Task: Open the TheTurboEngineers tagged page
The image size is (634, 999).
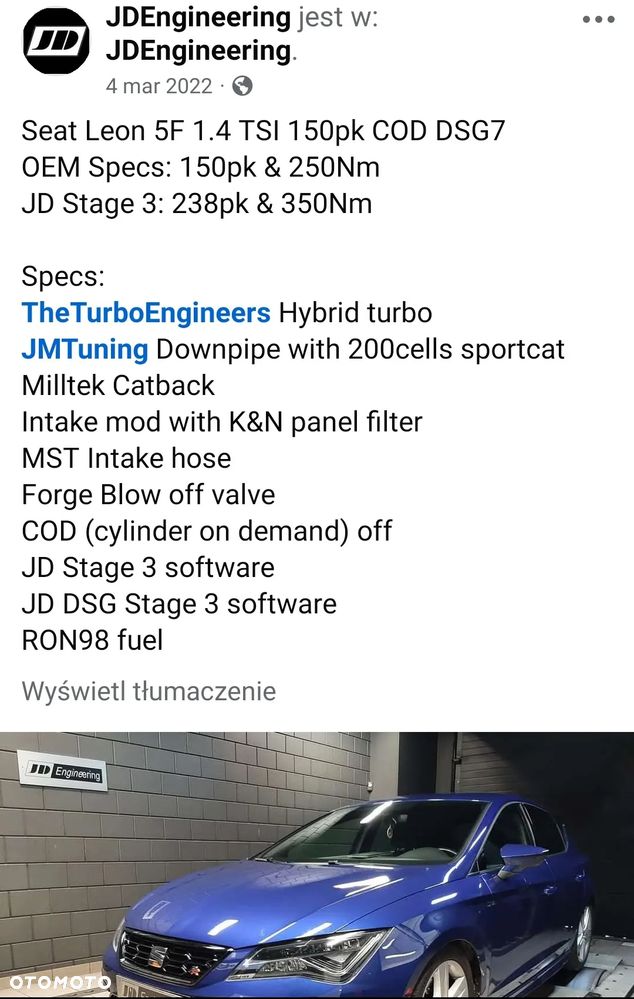Action: pyautogui.click(x=146, y=313)
